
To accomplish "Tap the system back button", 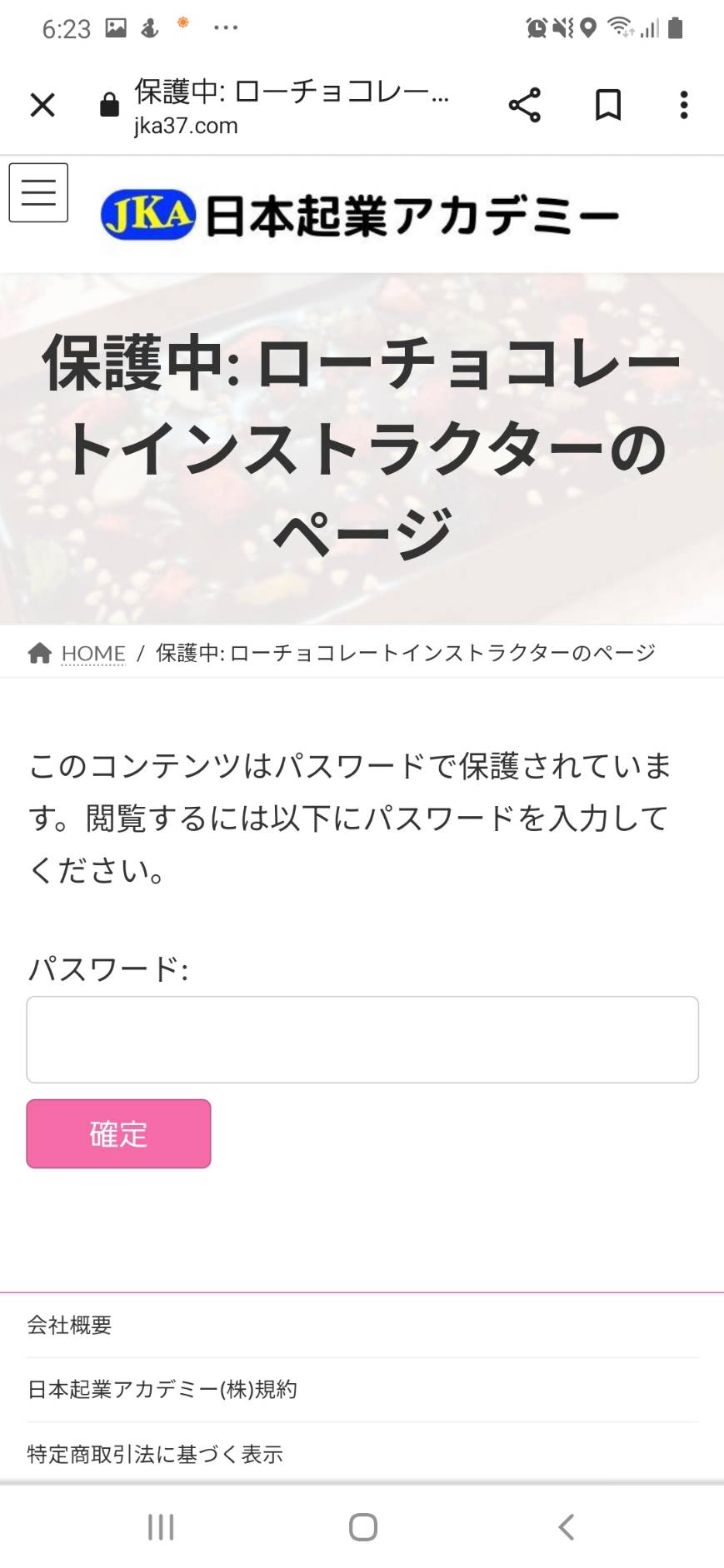I will pos(567,1526).
